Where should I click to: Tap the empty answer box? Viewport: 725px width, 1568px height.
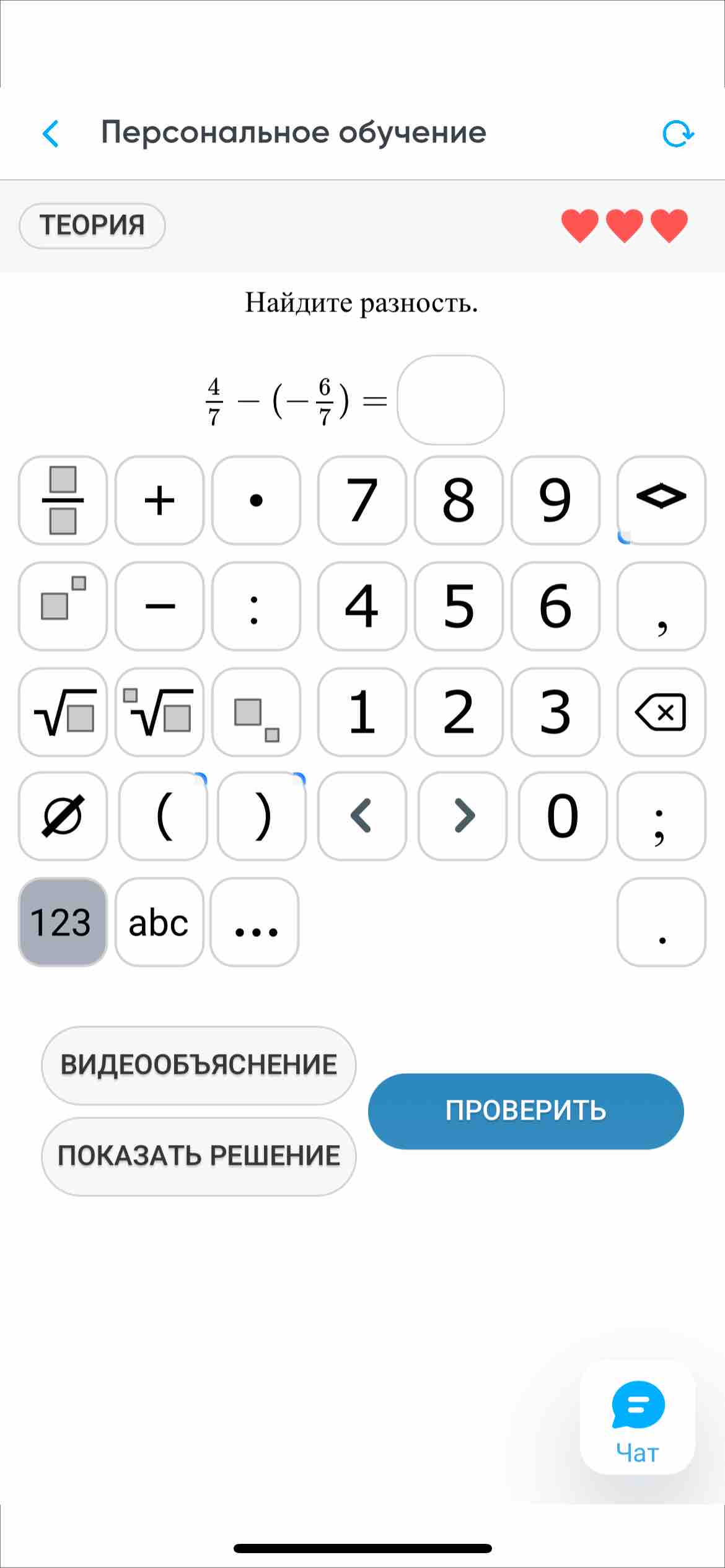pos(450,400)
